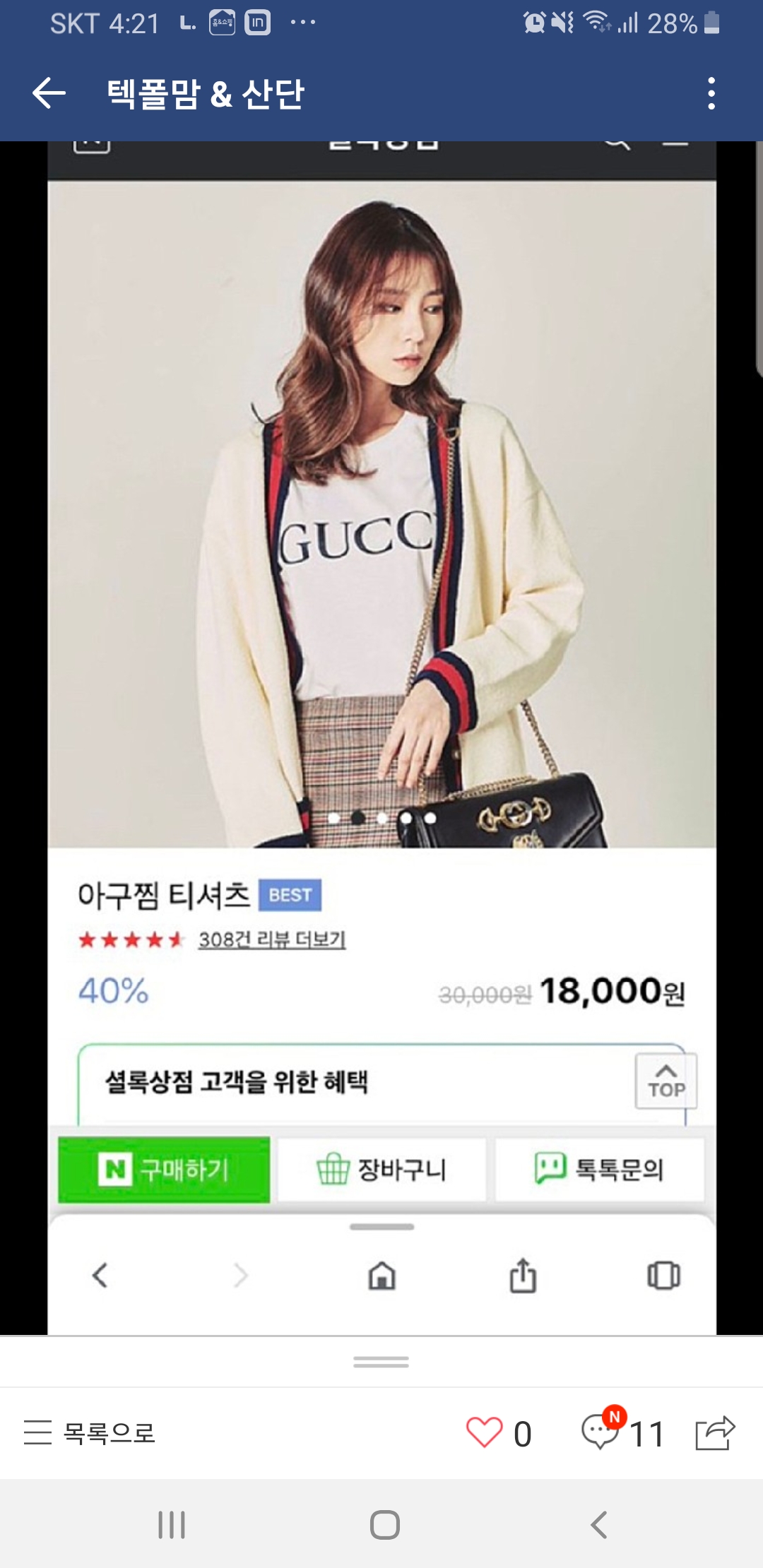Go back using the top arrow
This screenshot has width=763, height=1568.
pos(49,93)
